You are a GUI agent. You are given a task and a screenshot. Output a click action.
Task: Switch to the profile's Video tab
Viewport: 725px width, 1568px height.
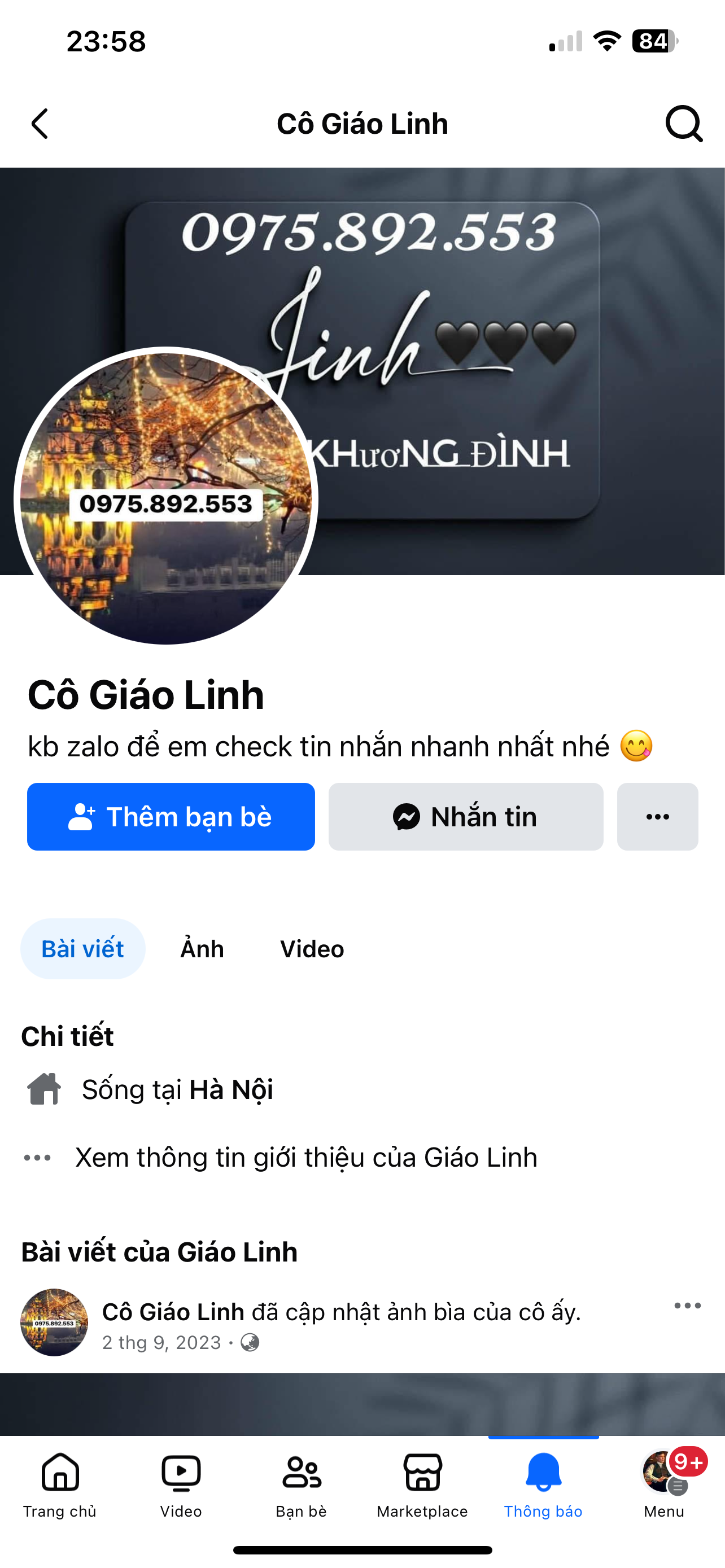coord(312,949)
